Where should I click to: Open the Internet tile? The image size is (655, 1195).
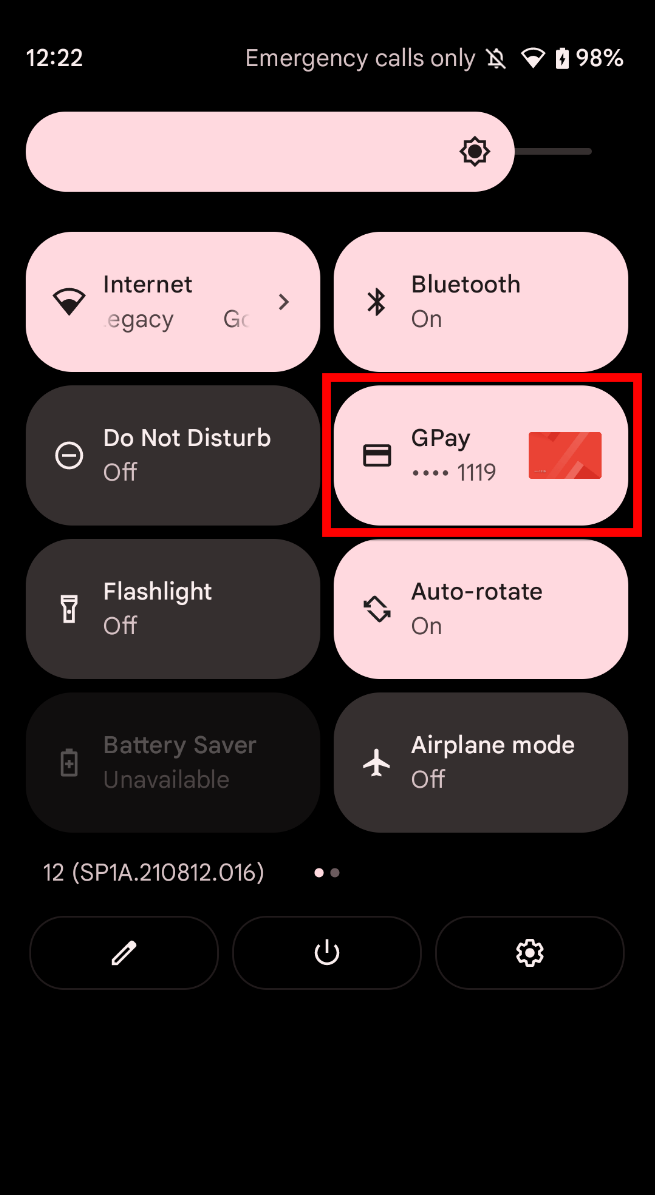tap(172, 302)
